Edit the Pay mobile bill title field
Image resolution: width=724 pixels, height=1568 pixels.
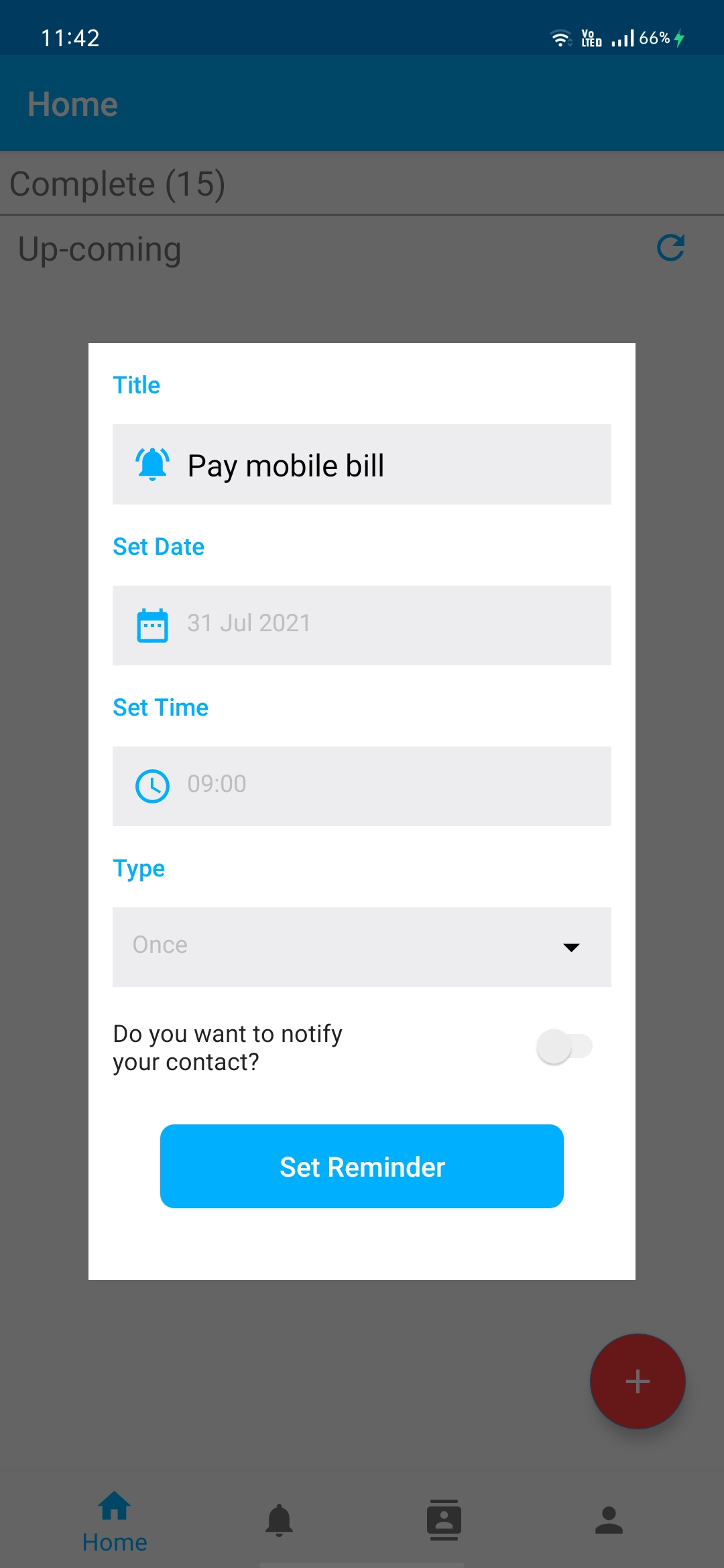coord(362,464)
